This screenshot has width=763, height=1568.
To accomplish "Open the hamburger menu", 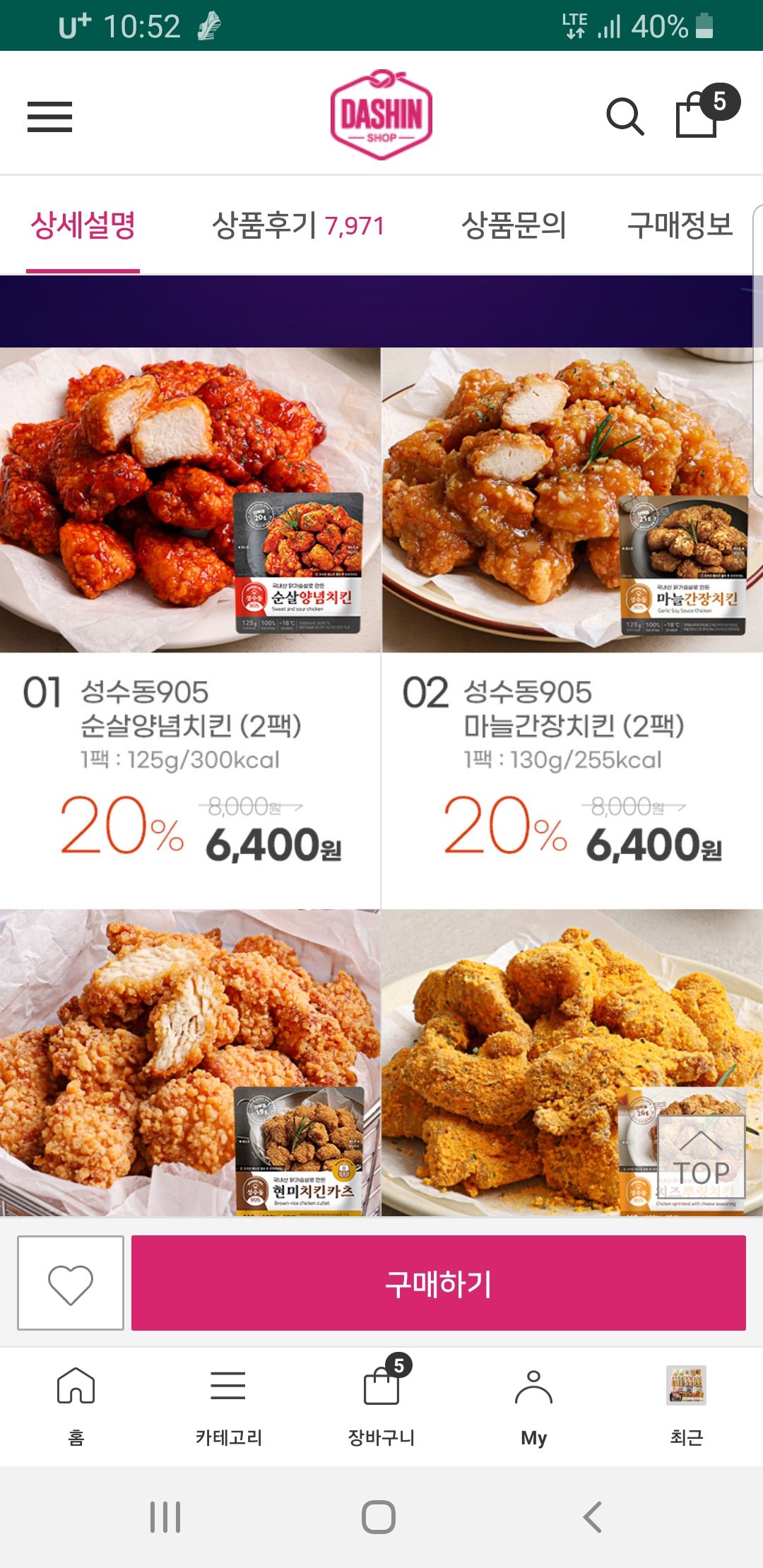I will click(x=49, y=117).
